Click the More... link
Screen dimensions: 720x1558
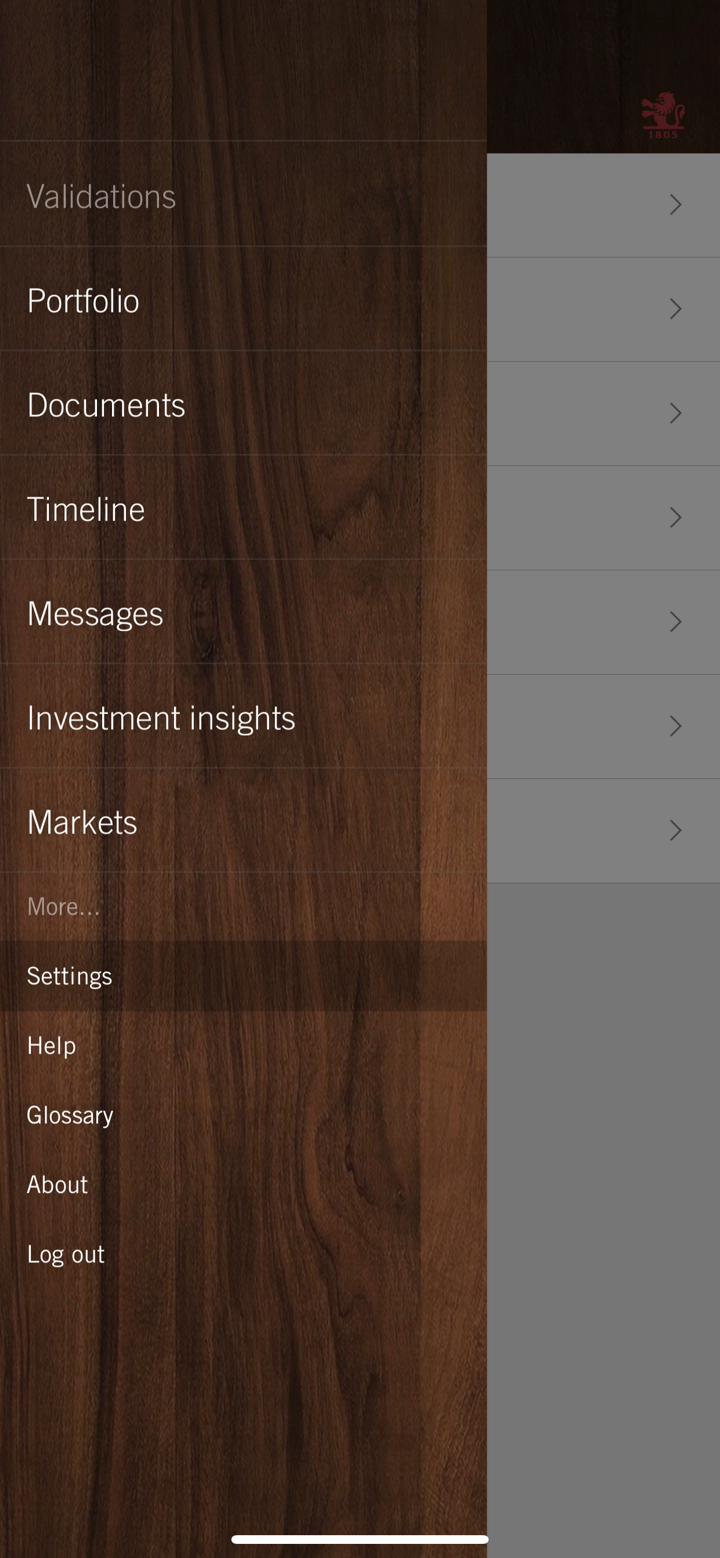coord(63,906)
